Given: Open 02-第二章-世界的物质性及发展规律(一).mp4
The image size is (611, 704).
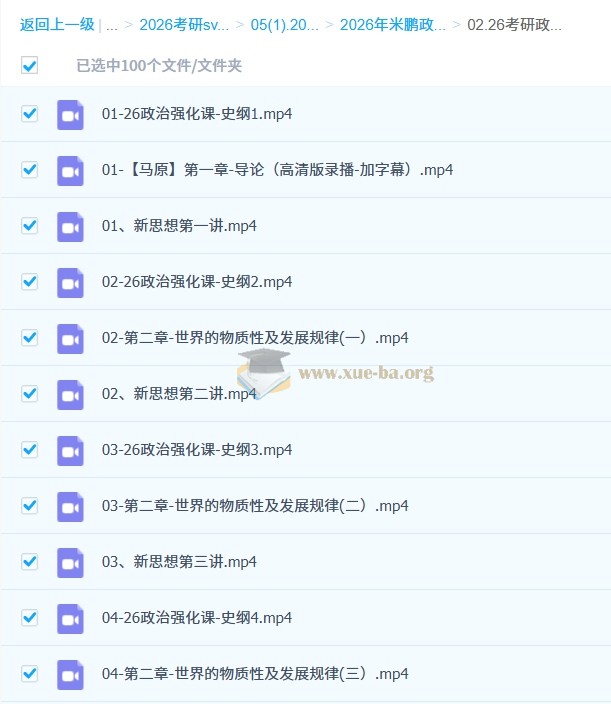Looking at the screenshot, I should [255, 338].
